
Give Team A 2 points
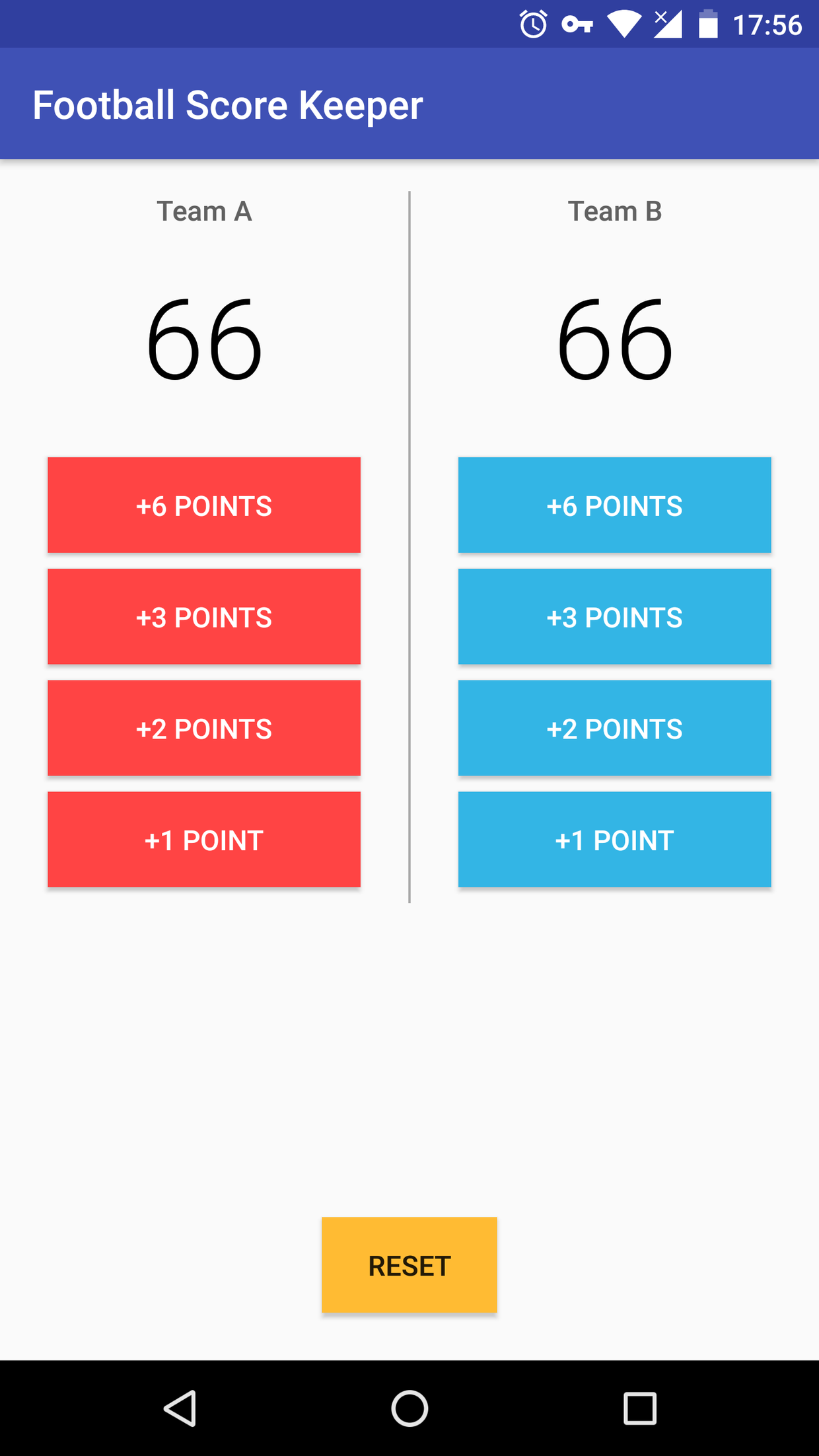click(204, 728)
